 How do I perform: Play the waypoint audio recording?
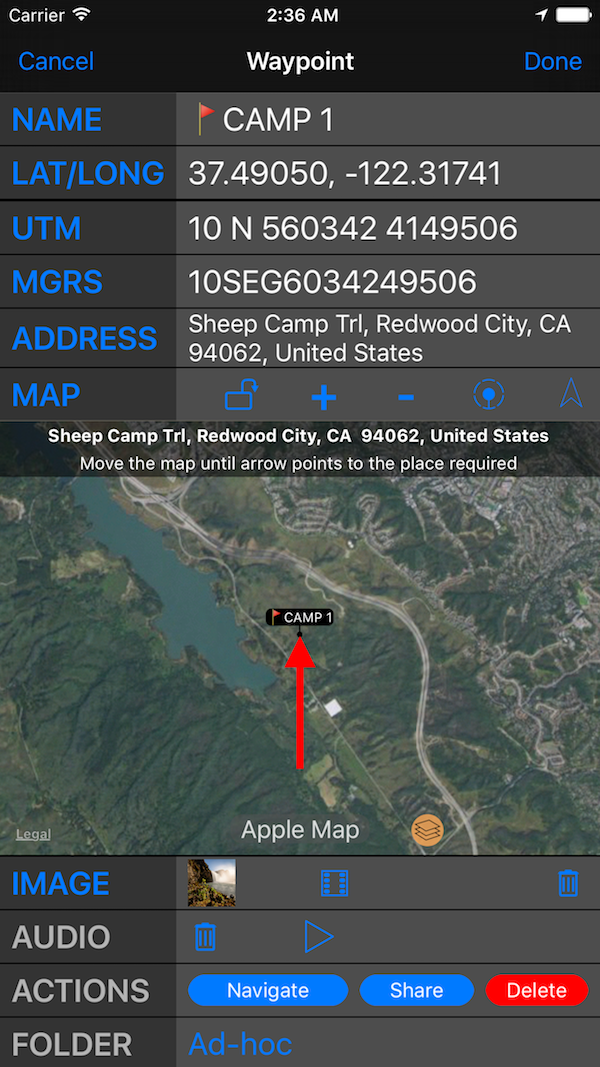pyautogui.click(x=318, y=937)
